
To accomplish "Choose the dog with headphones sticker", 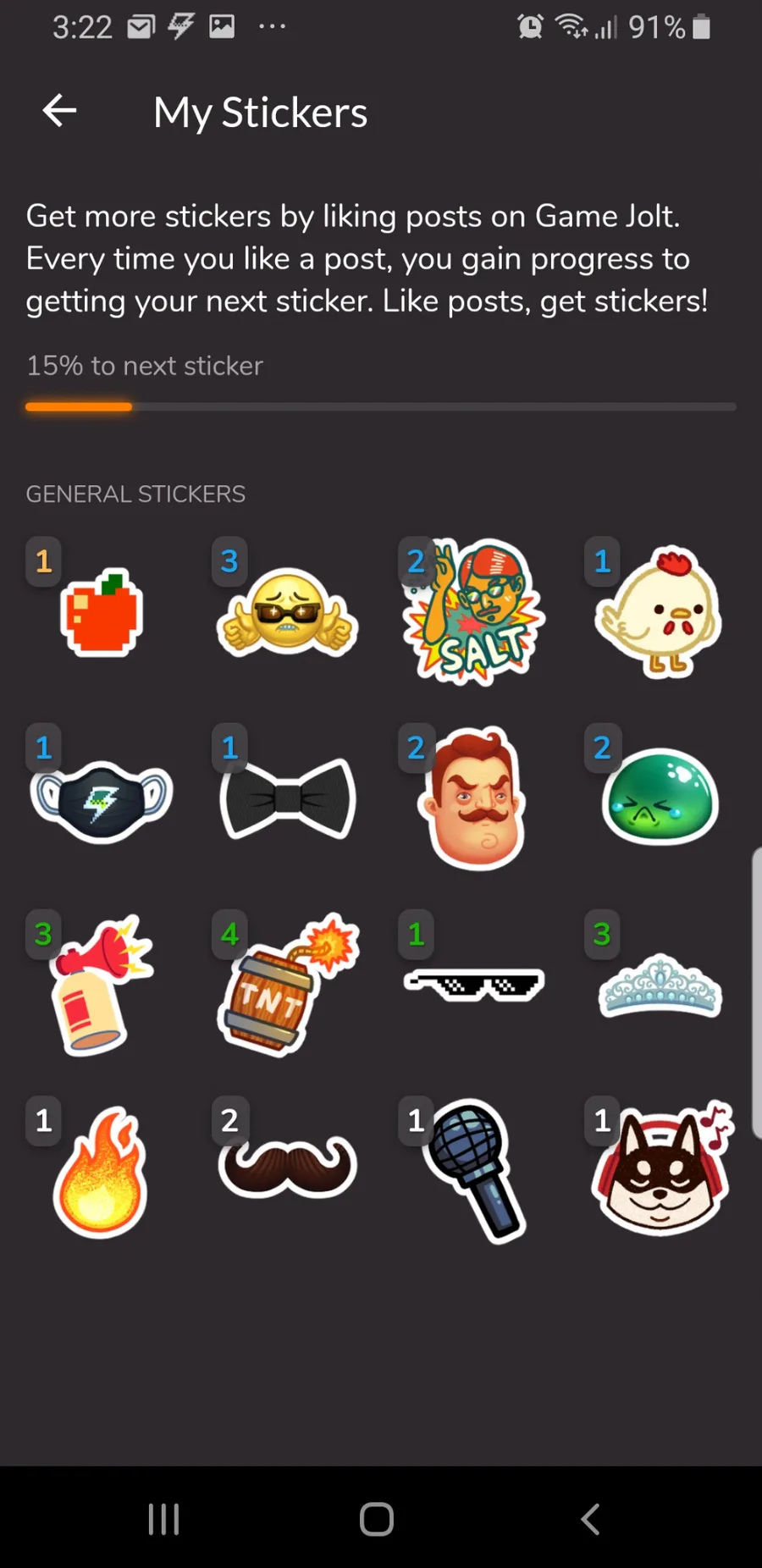I will click(x=662, y=1172).
